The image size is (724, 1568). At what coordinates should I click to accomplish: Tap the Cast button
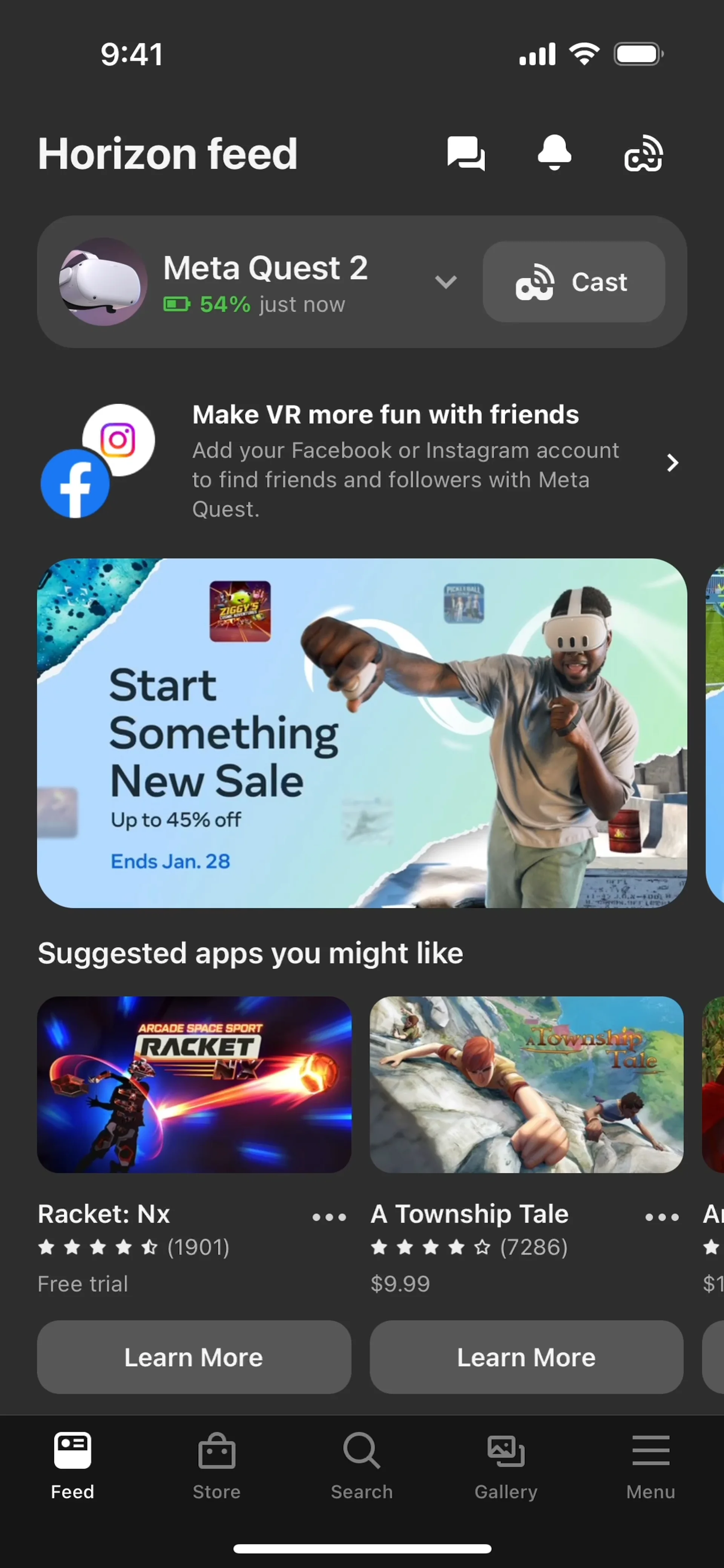[x=574, y=282]
